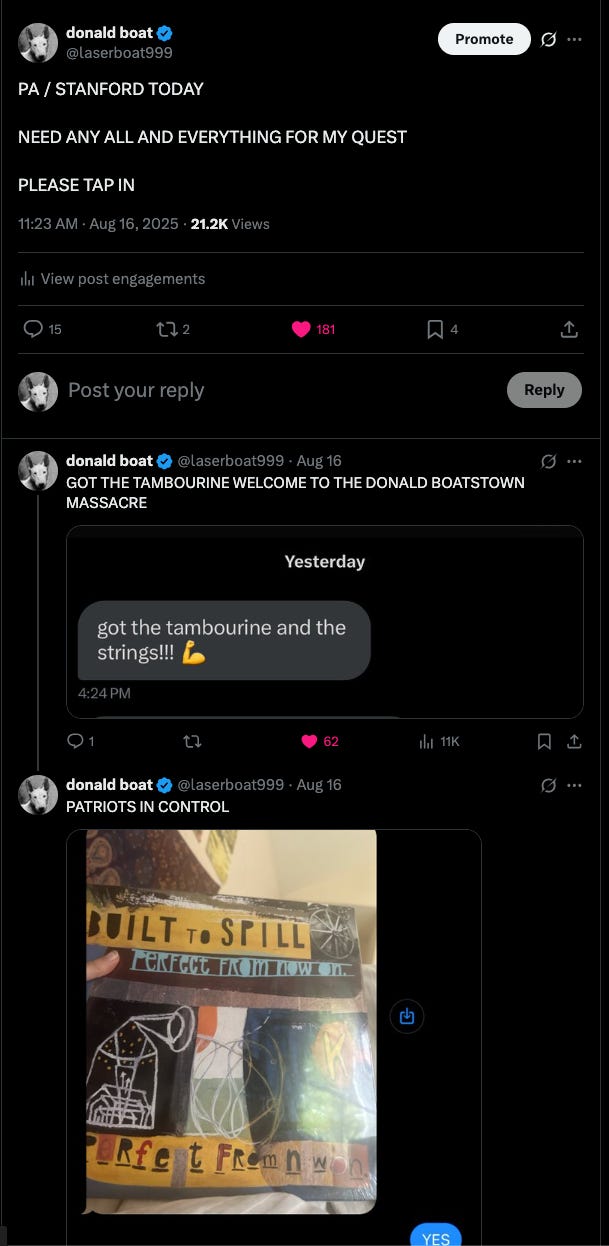609x1246 pixels.
Task: Tap the Promote button
Action: (484, 39)
